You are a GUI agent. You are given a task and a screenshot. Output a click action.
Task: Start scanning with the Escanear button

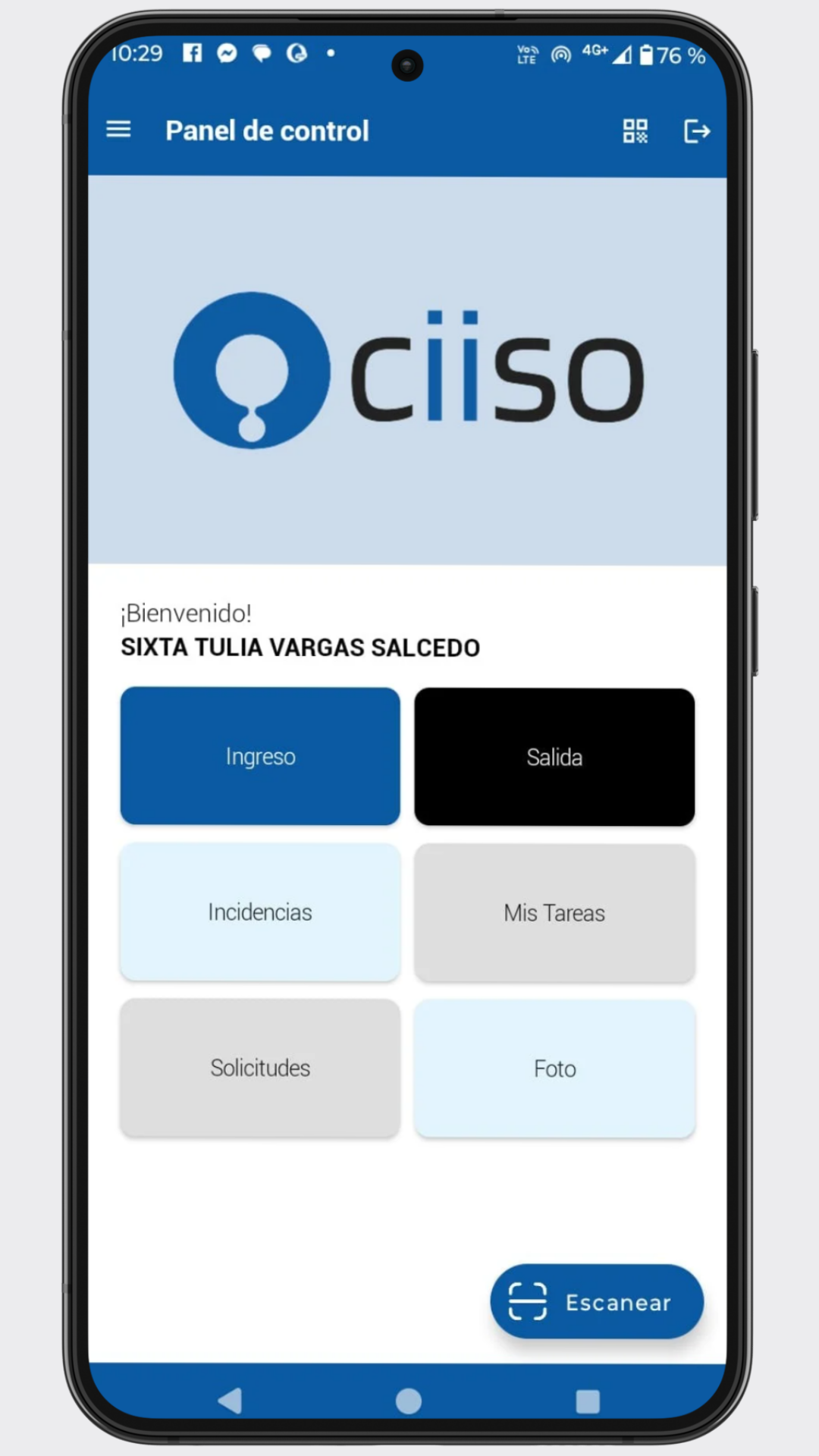[x=597, y=1302]
